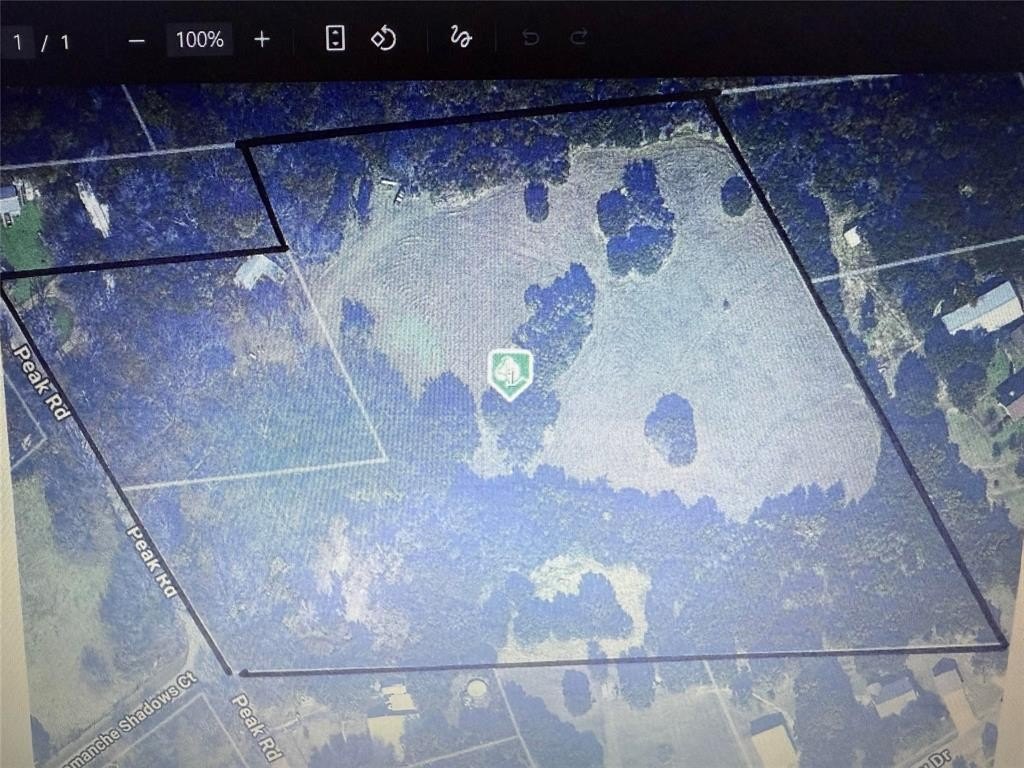Tap the current page number field
This screenshot has height=768, width=1024.
coord(18,43)
